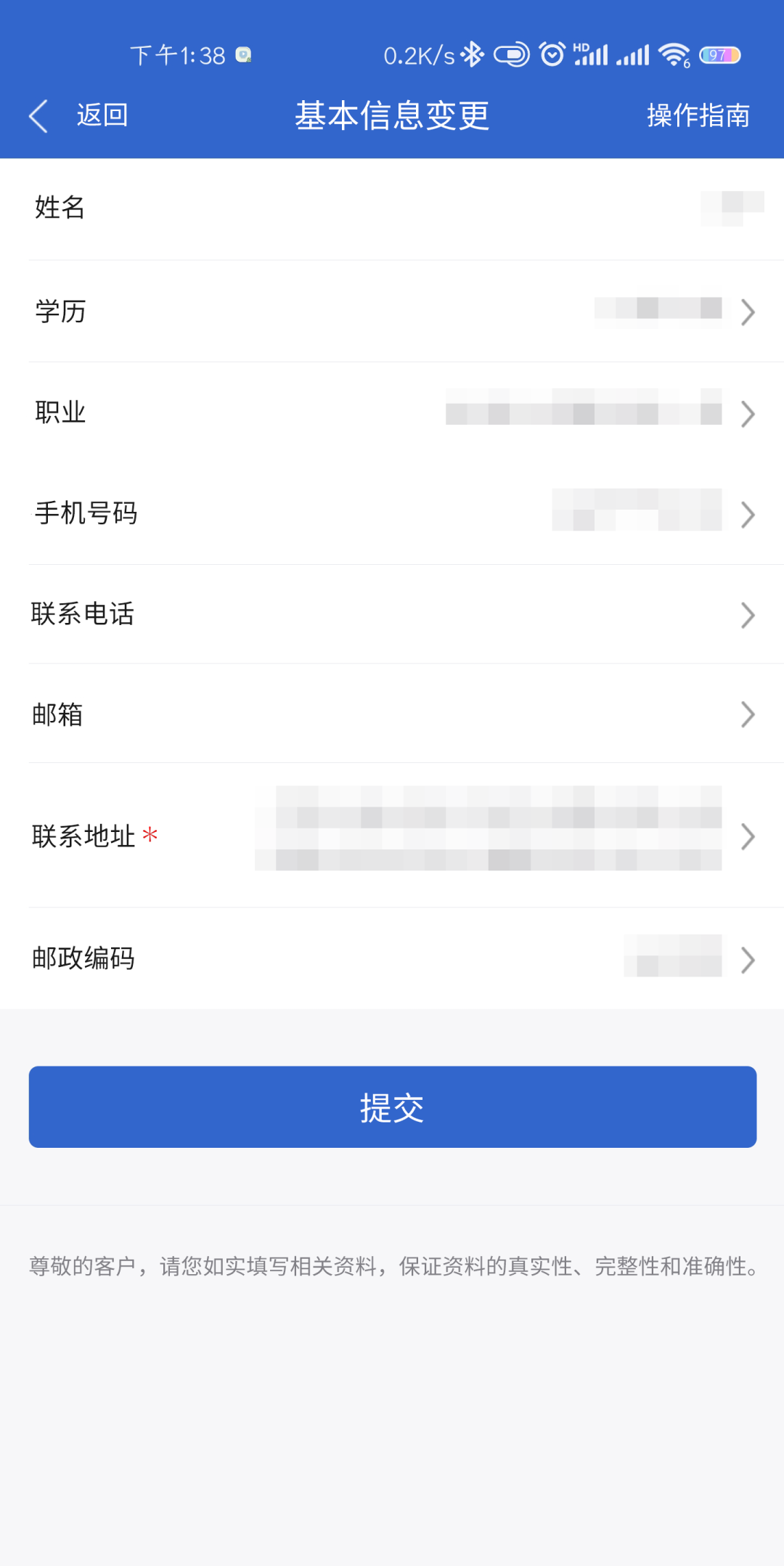Tap the 提交 submit button
Viewport: 784px width, 1566px height.
coord(392,1106)
